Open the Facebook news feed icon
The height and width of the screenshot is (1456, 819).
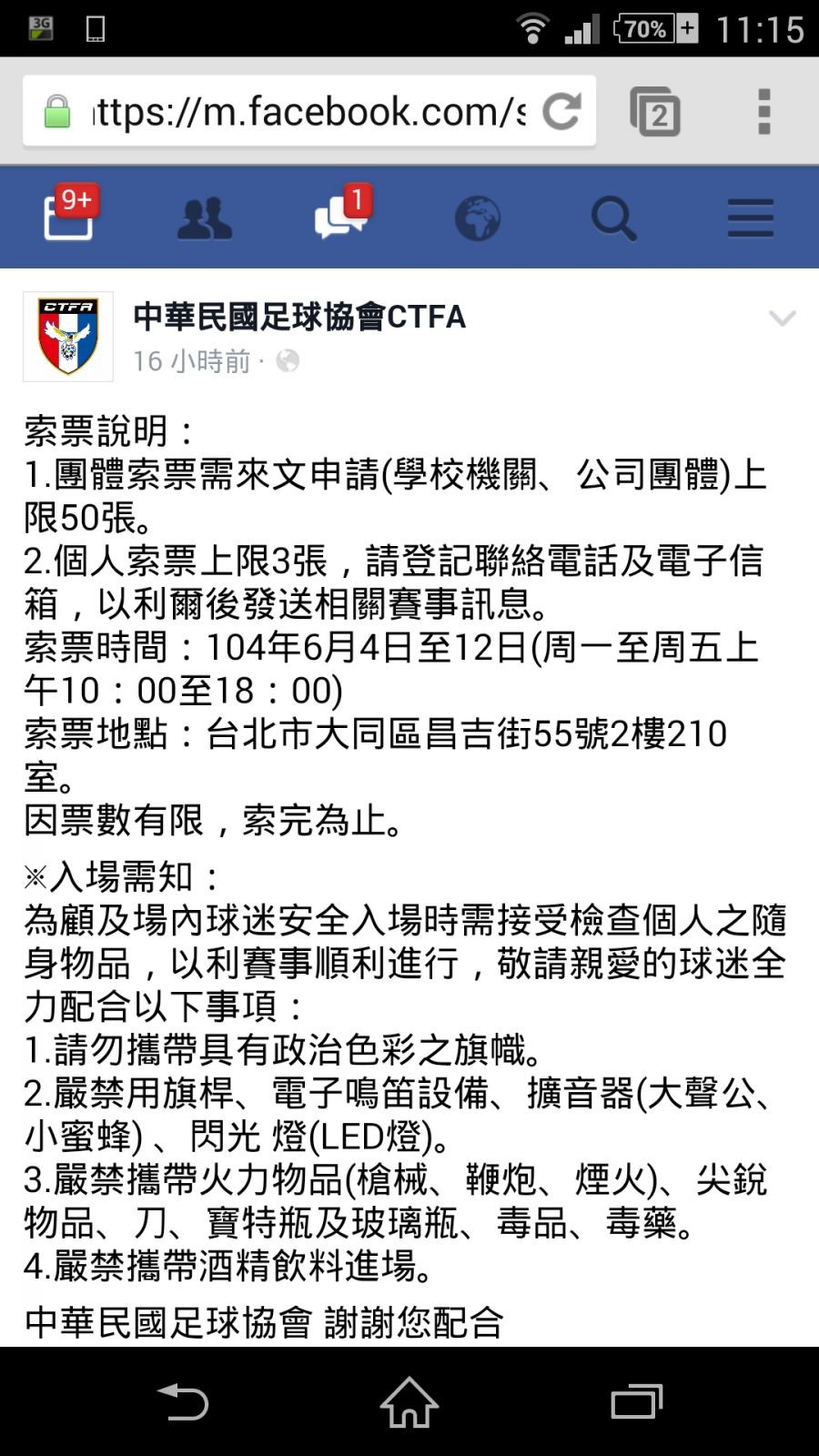pos(69,217)
